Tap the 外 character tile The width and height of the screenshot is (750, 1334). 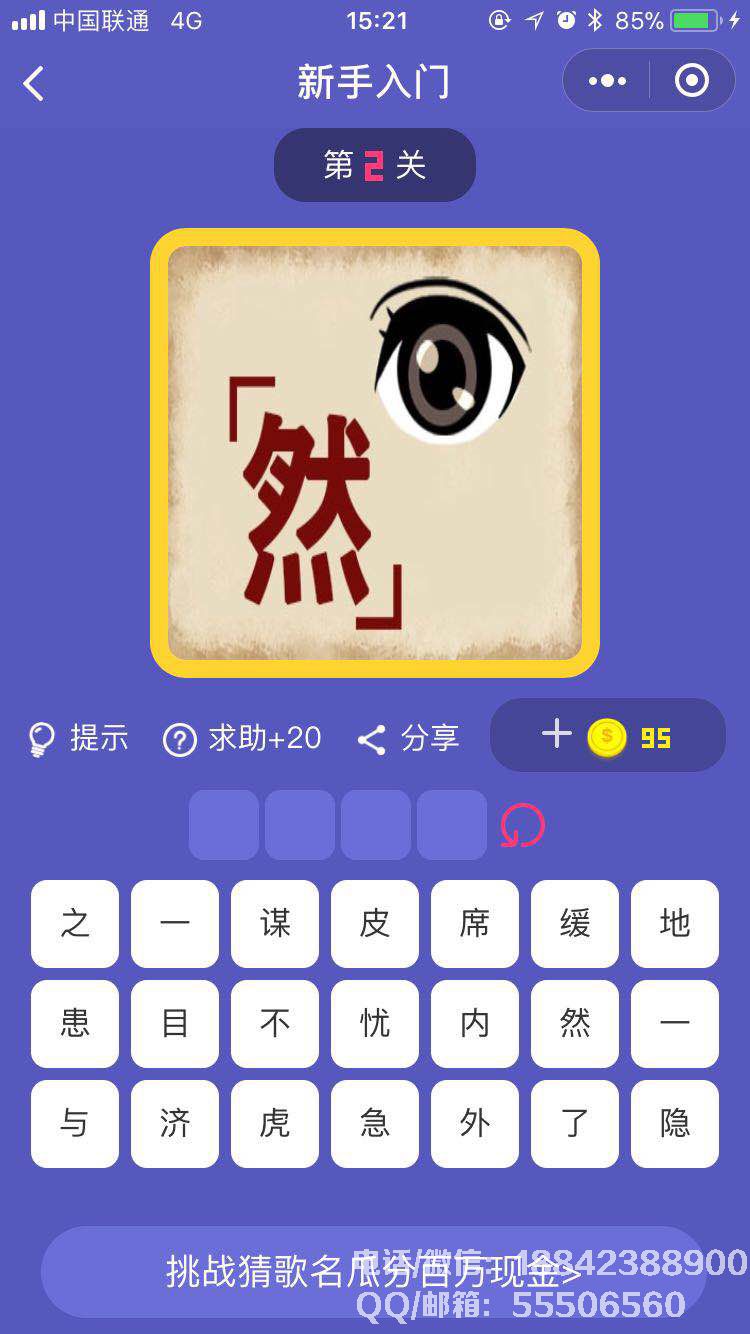click(x=475, y=1123)
